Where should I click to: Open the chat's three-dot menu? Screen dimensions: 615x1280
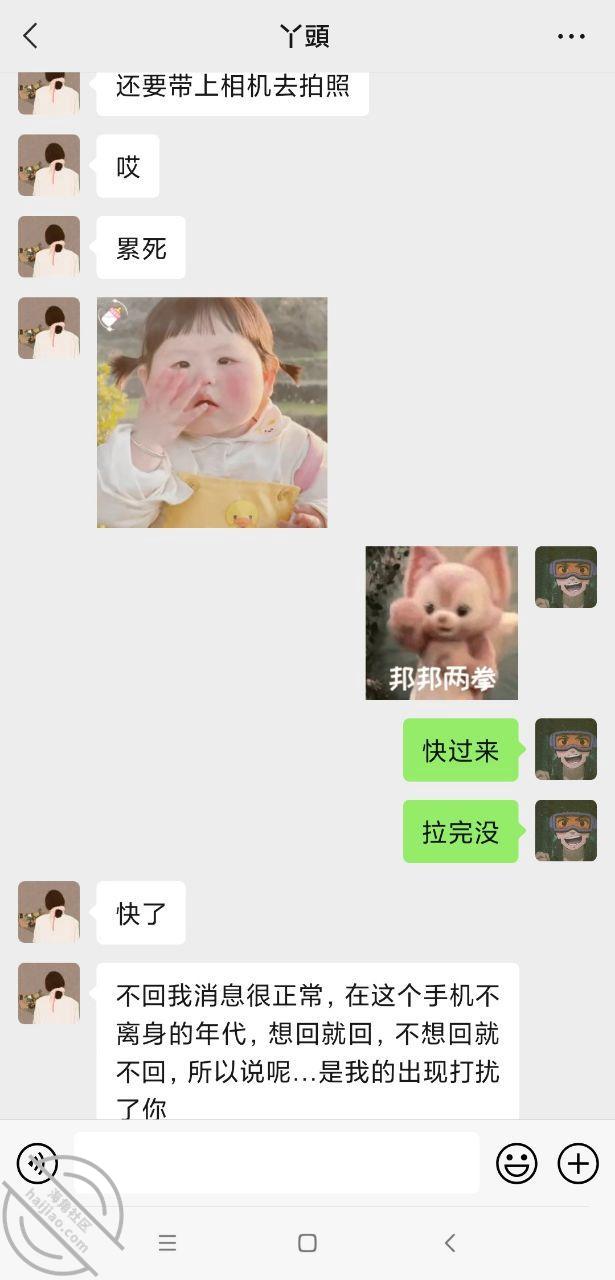[571, 36]
